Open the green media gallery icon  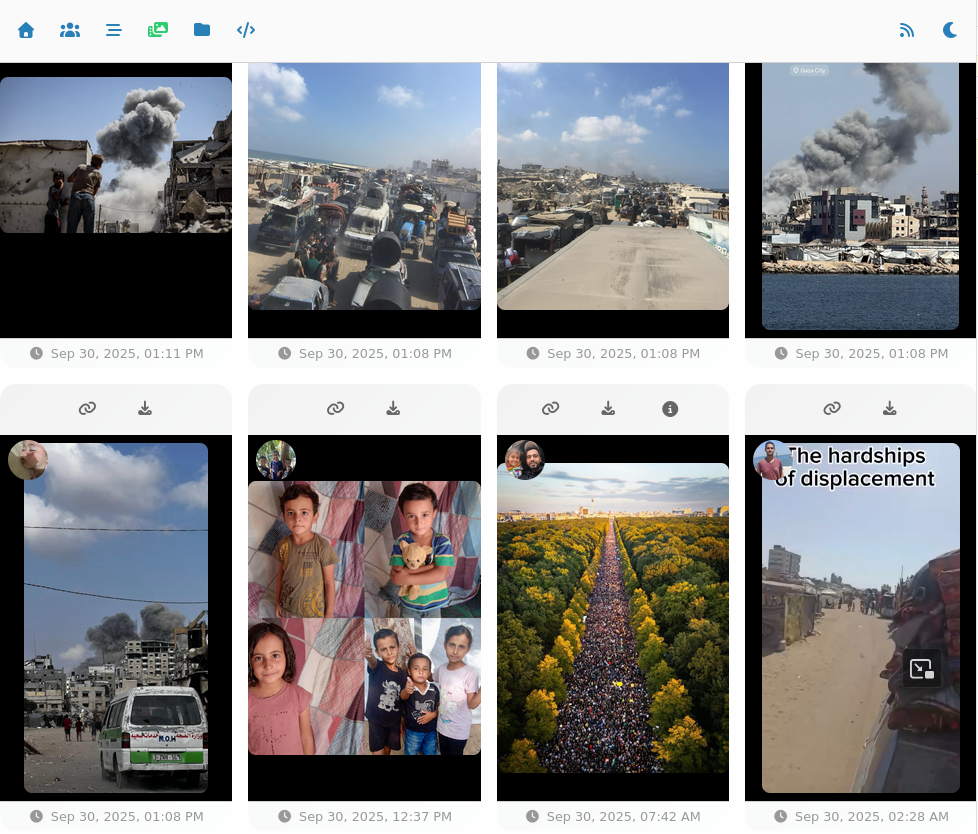(x=158, y=30)
